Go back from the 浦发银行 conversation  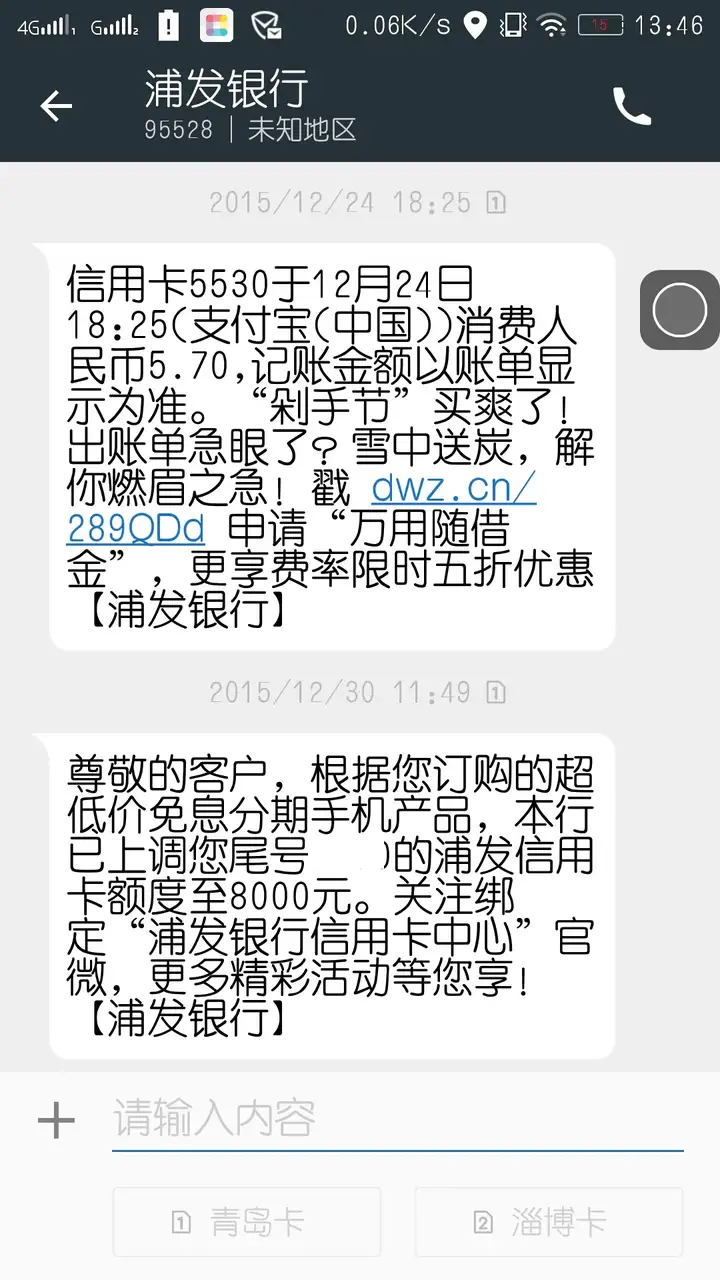tap(56, 106)
